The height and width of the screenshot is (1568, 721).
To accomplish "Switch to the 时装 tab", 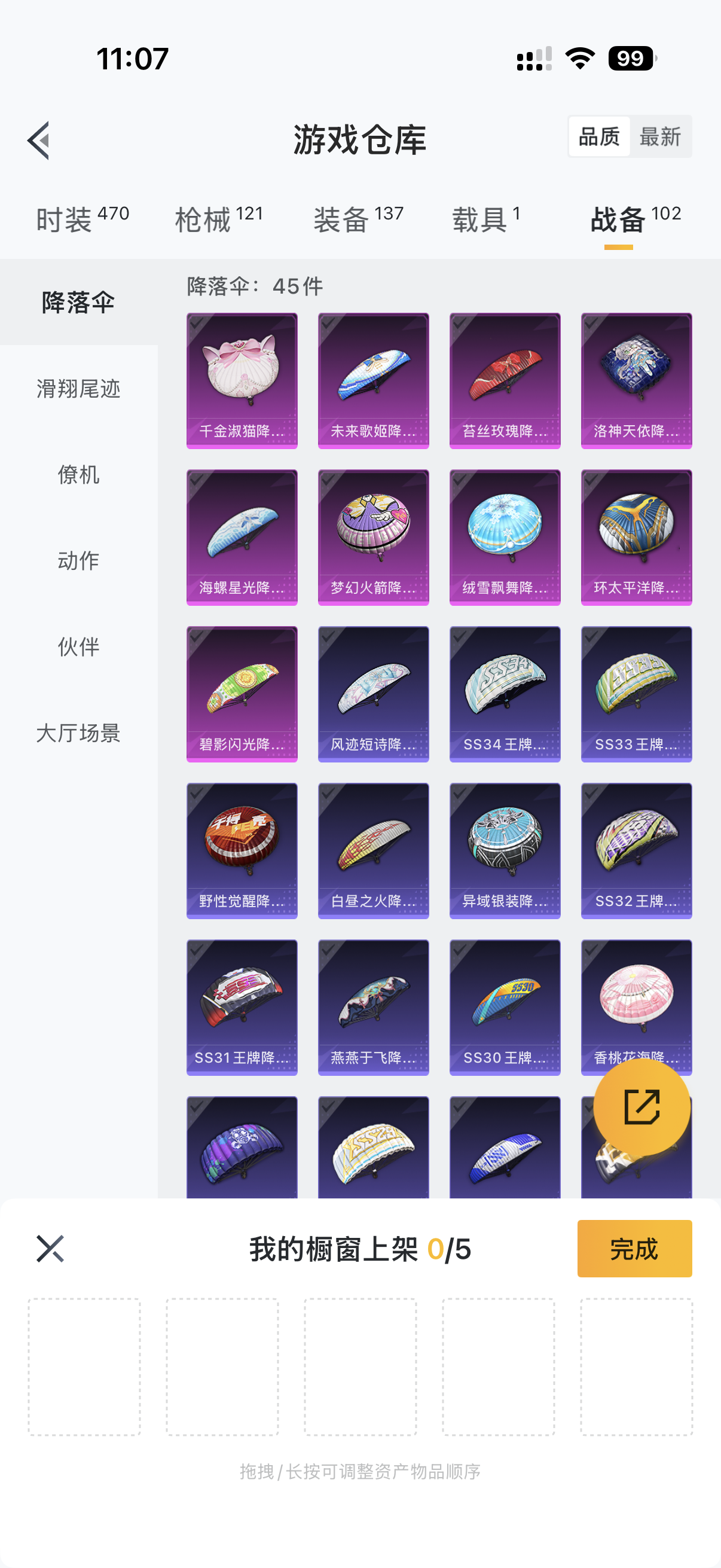I will click(x=82, y=219).
